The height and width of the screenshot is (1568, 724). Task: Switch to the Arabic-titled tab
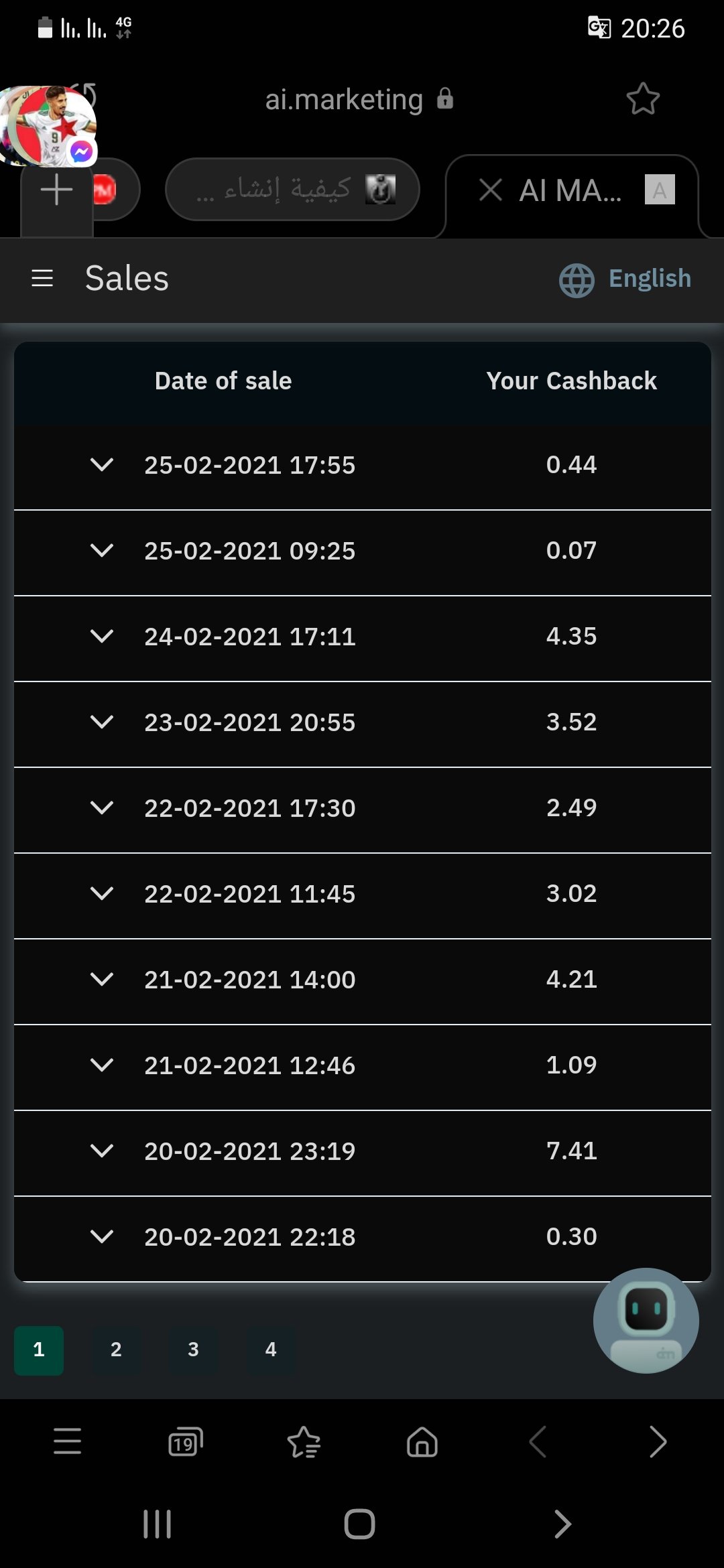[x=292, y=190]
